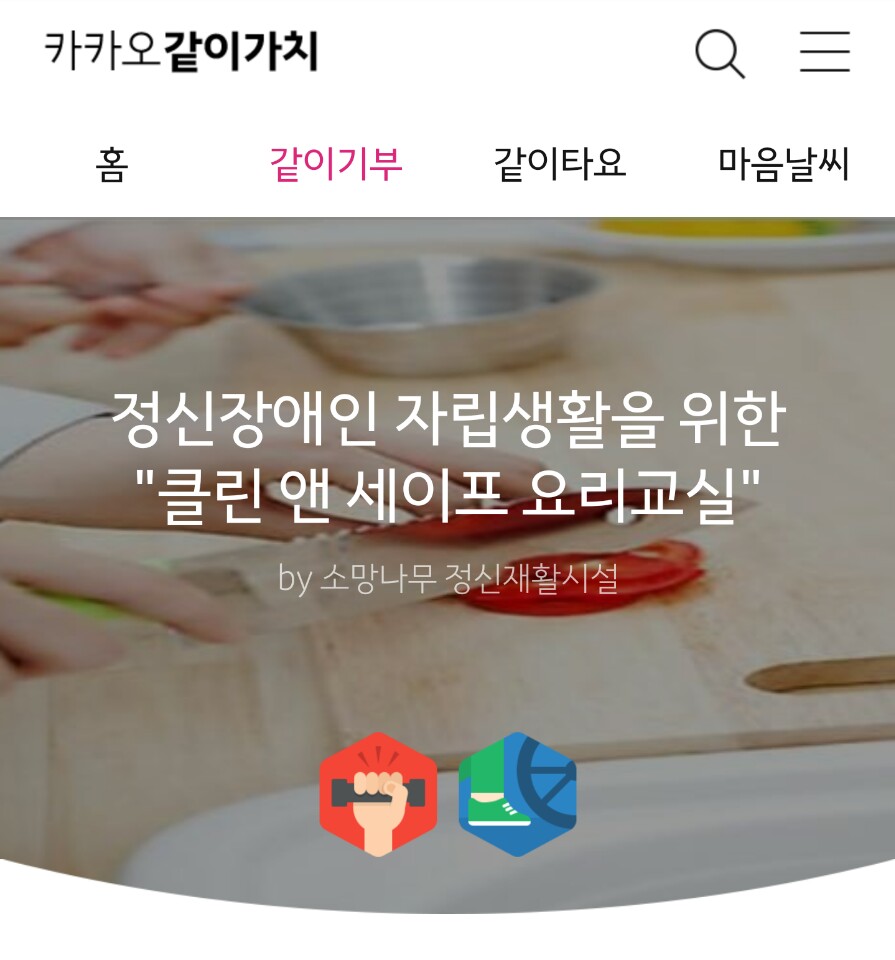Open the hamburger menu
The height and width of the screenshot is (960, 895).
[x=824, y=52]
